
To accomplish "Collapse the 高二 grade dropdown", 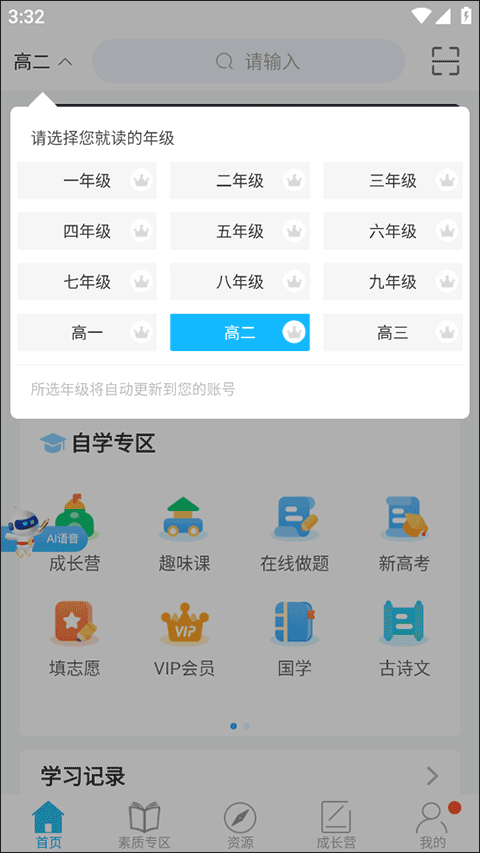I will point(43,61).
